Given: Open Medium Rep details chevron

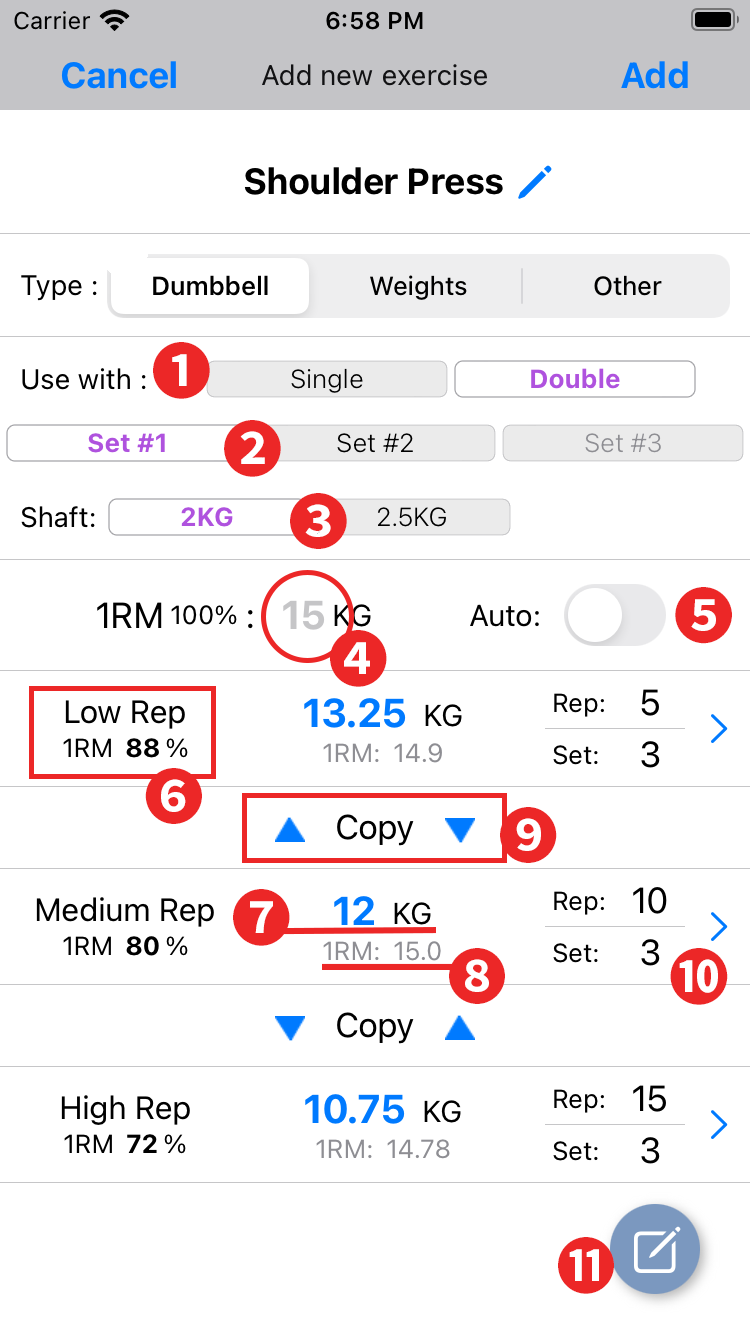Looking at the screenshot, I should pyautogui.click(x=717, y=927).
